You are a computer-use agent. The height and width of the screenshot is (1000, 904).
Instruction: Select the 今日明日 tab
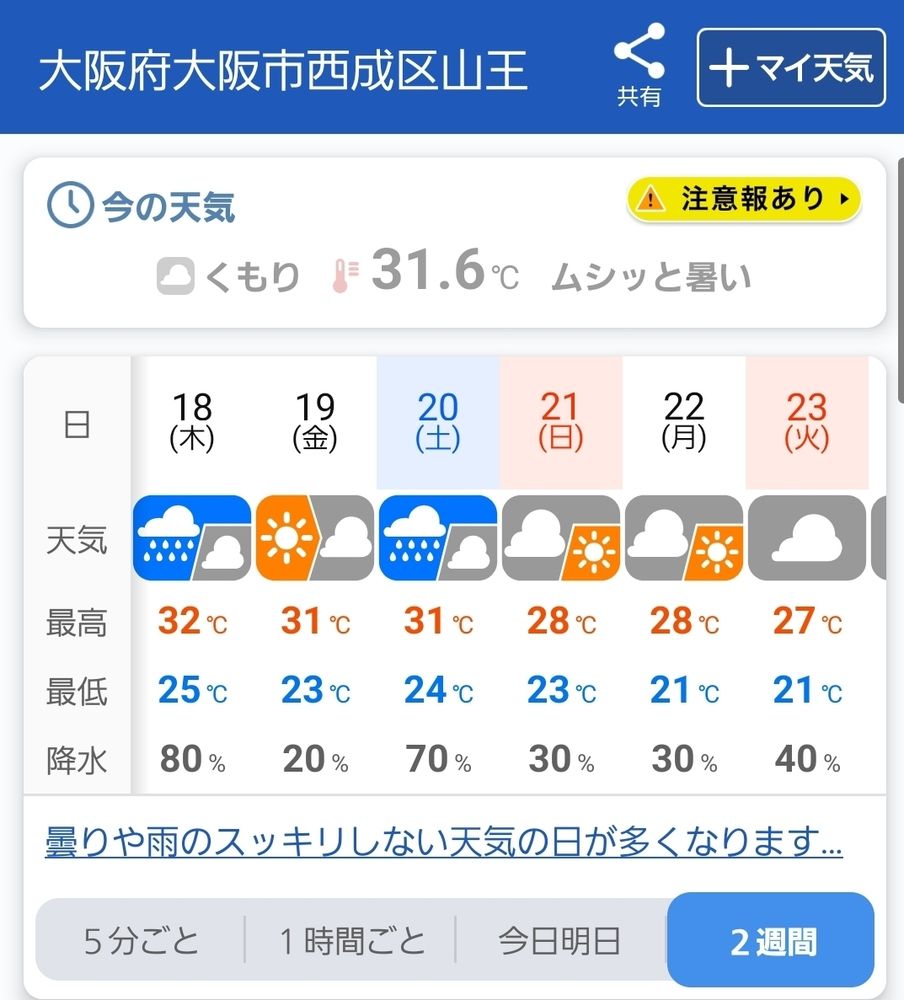click(x=560, y=940)
